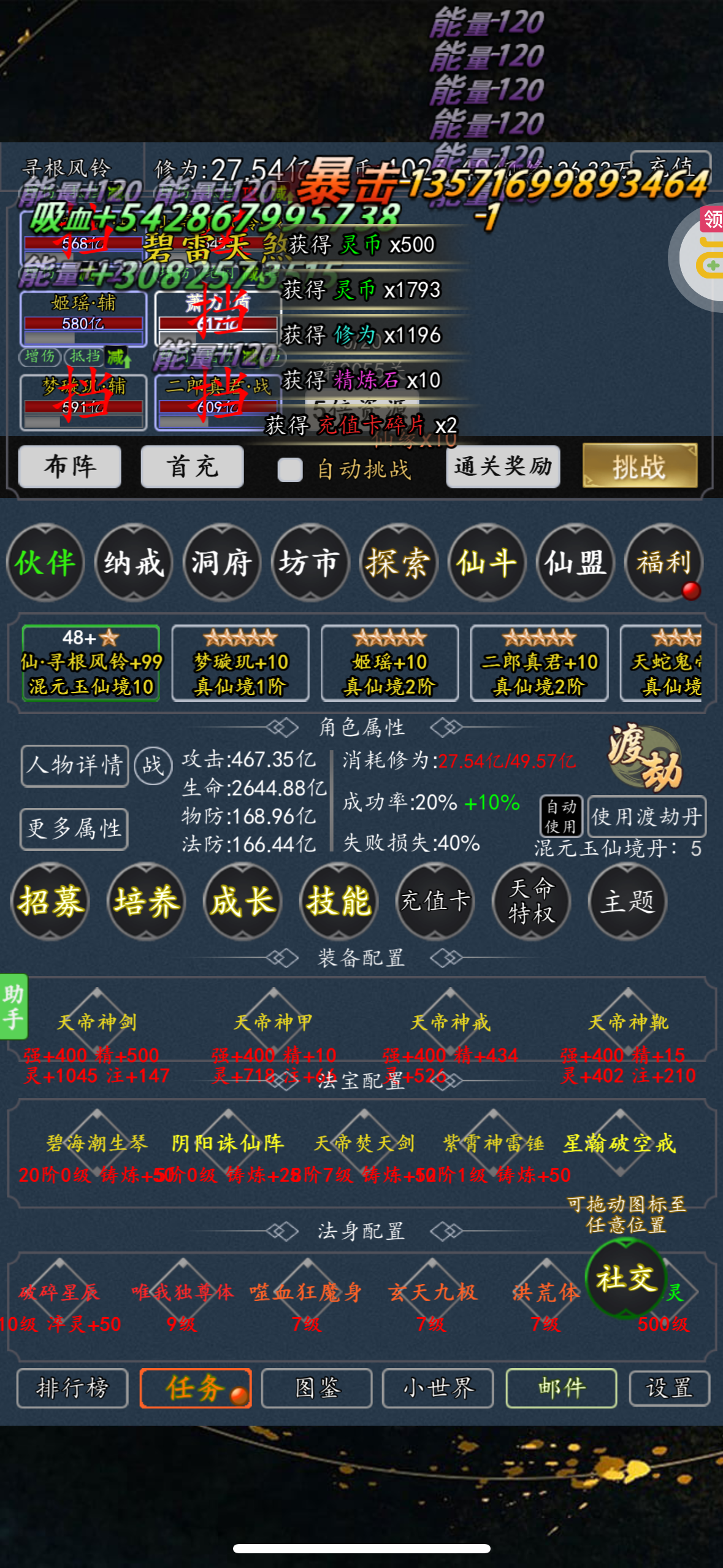
Task: Check the 邮件 mailbox
Action: click(561, 1388)
